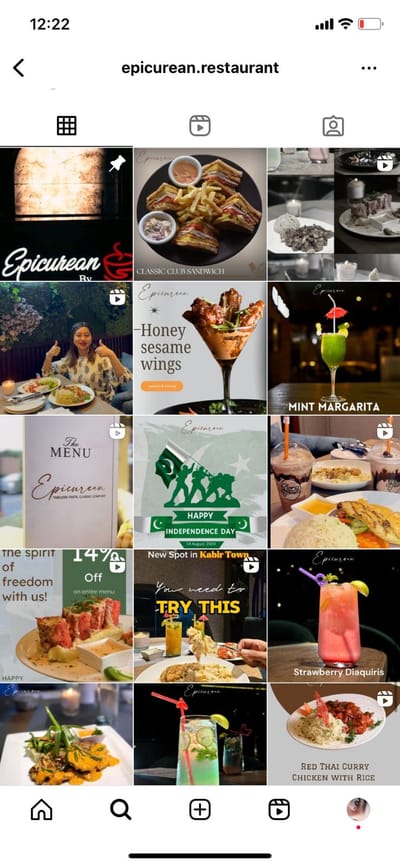
Task: Open my profile from the avatar
Action: click(x=358, y=810)
